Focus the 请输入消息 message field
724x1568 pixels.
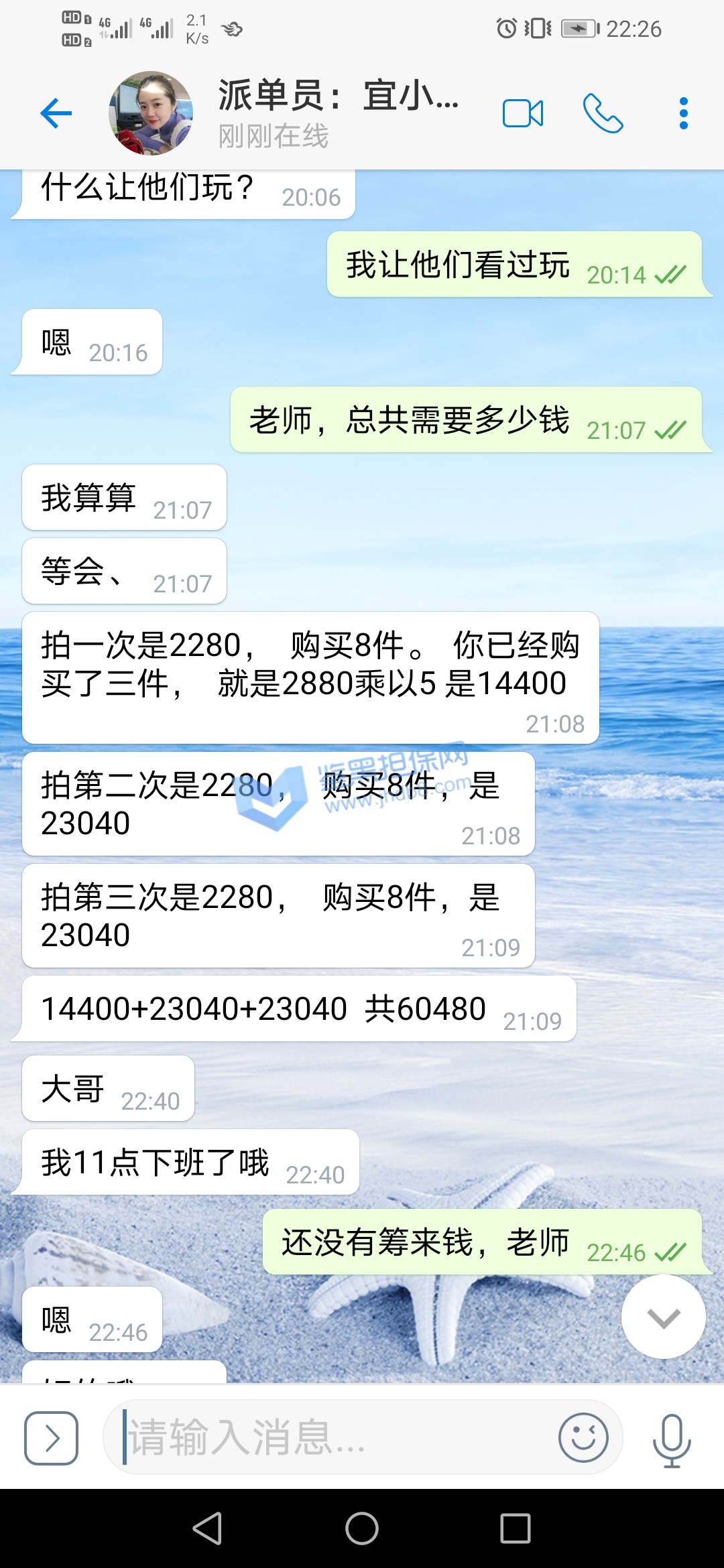[x=335, y=1438]
